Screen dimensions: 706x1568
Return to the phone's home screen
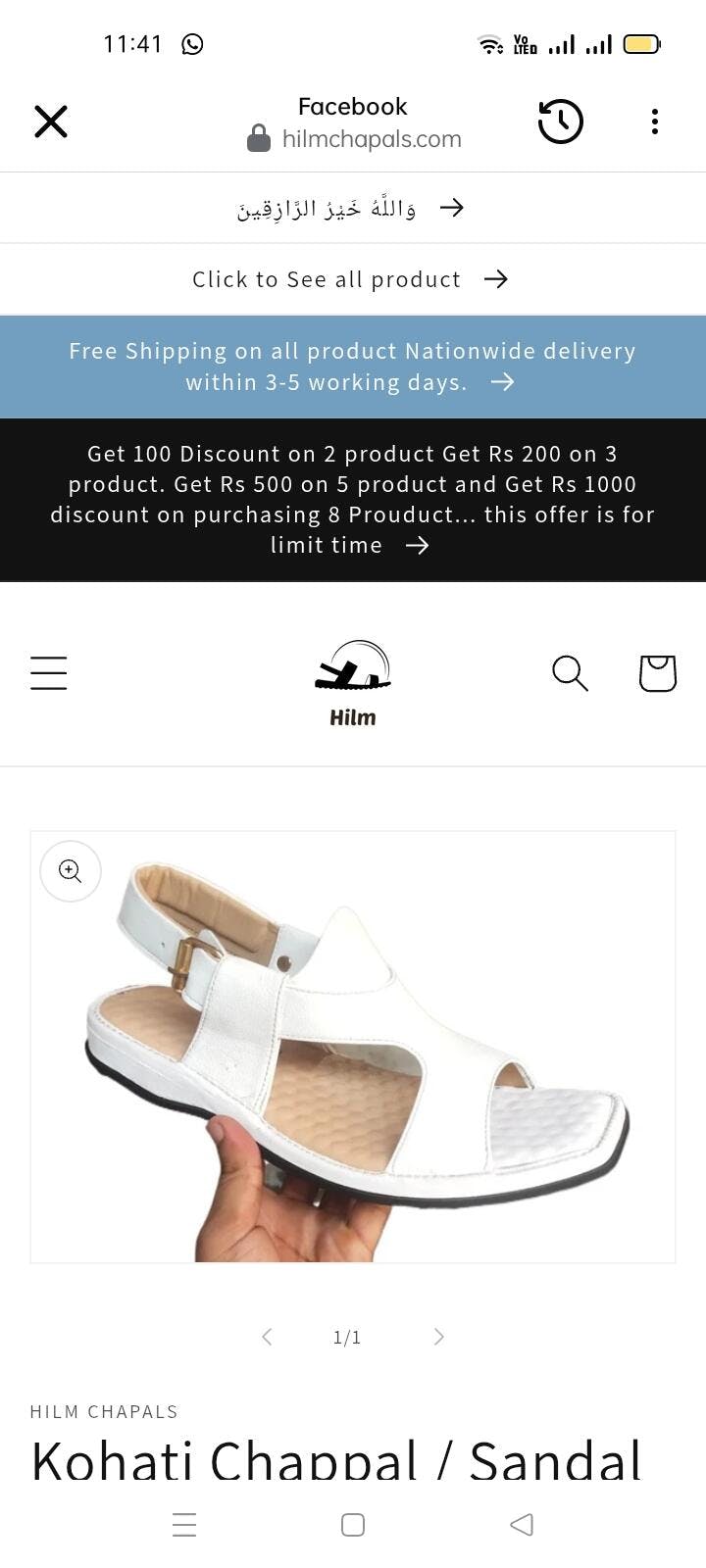tap(353, 1525)
